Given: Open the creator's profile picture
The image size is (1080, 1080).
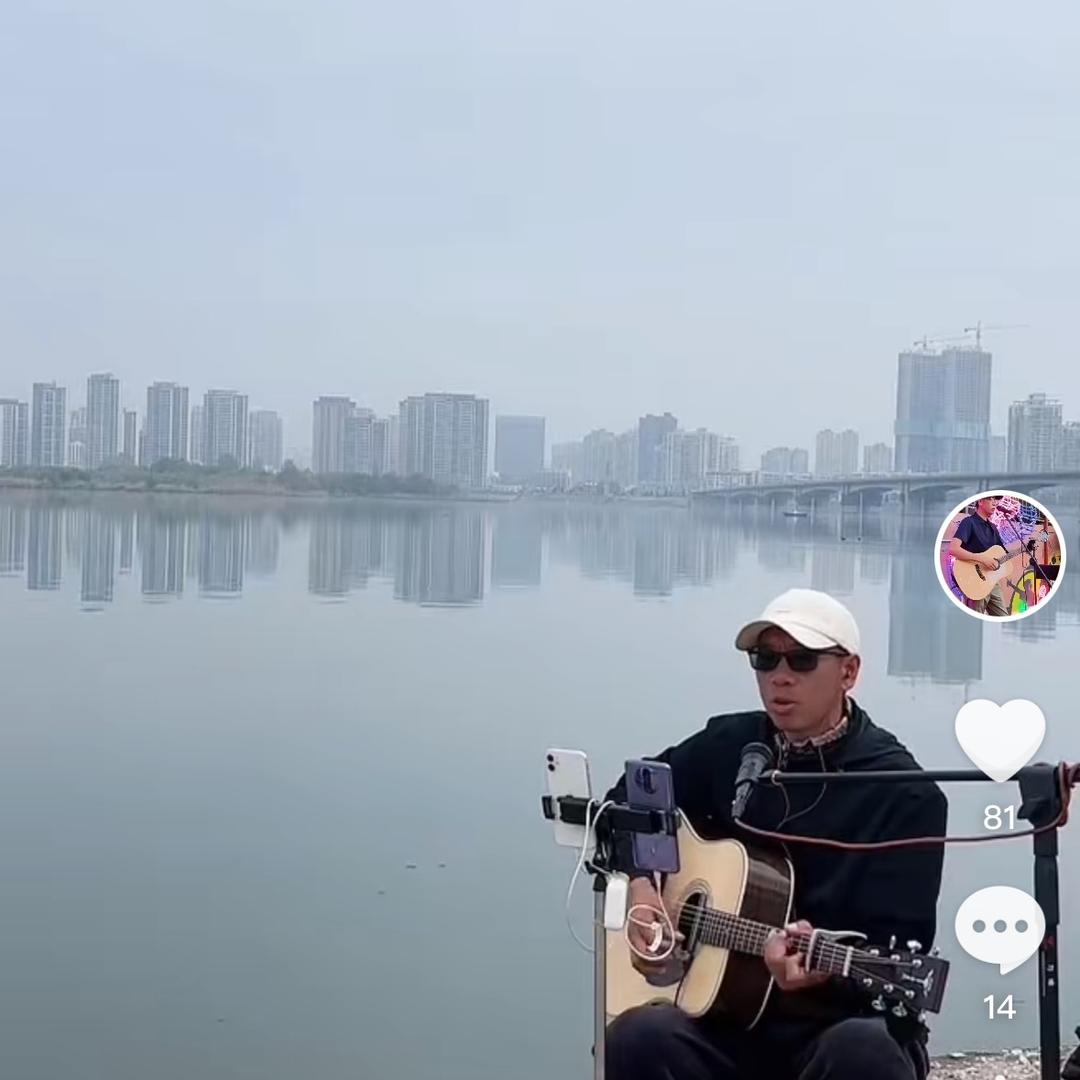Looking at the screenshot, I should click(x=999, y=556).
